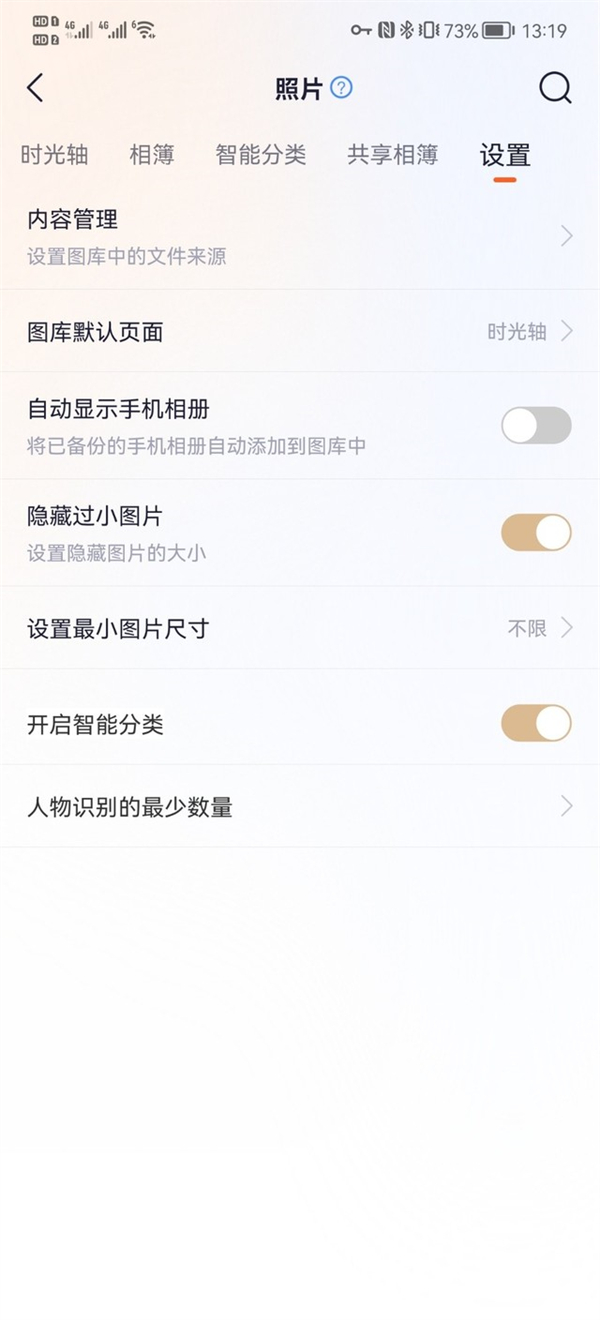Image resolution: width=600 pixels, height=1320 pixels.
Task: Select the 共享相簿 tab
Action: pyautogui.click(x=392, y=155)
